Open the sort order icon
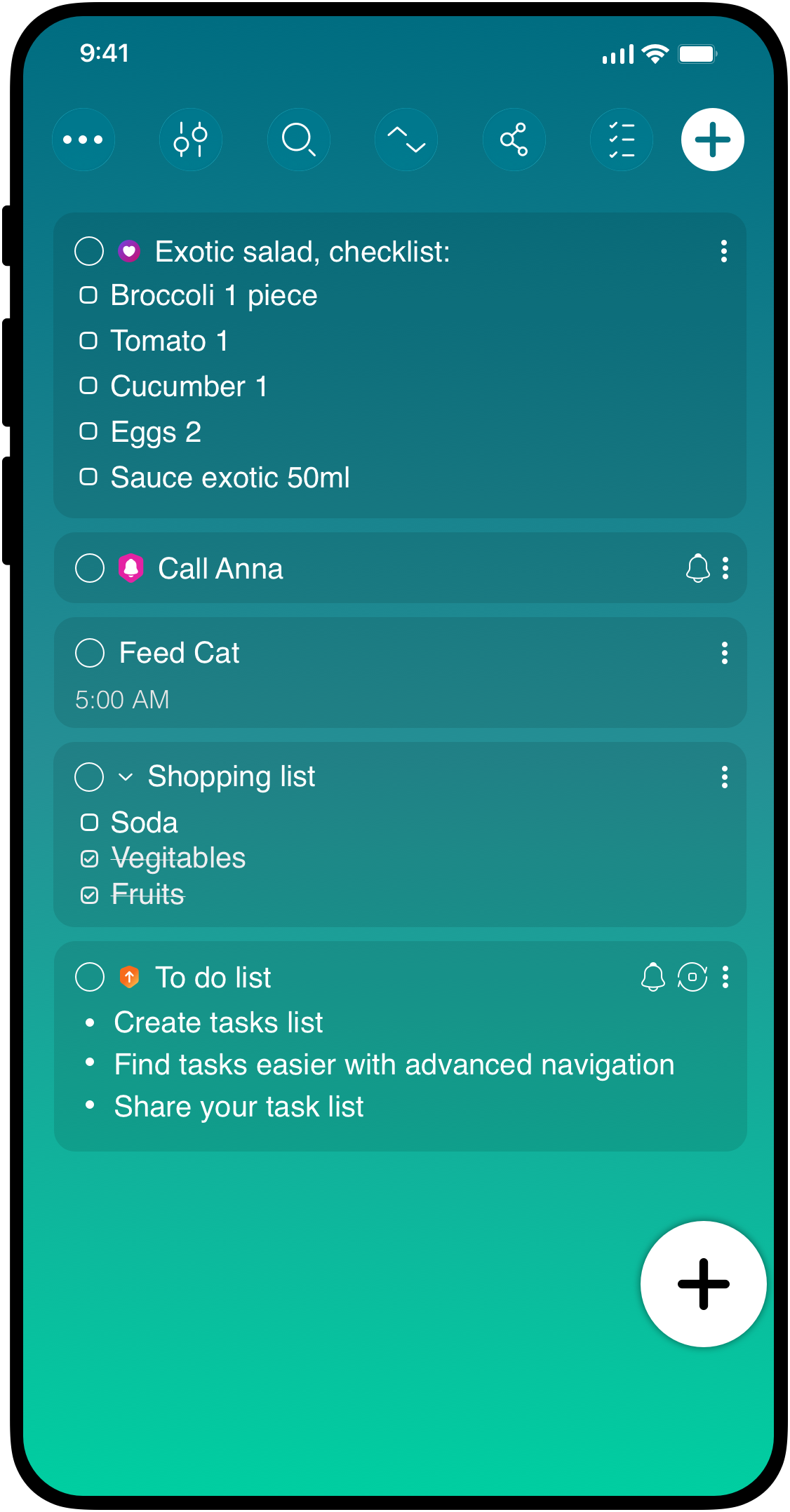Viewport: 790px width, 1512px height. (x=406, y=140)
